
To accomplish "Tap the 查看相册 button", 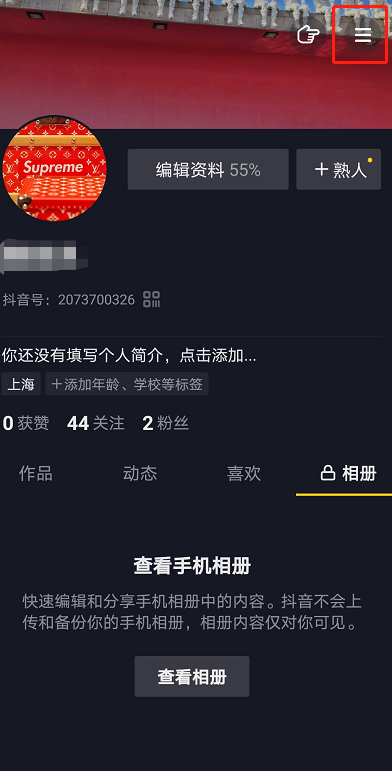I will click(x=192, y=677).
